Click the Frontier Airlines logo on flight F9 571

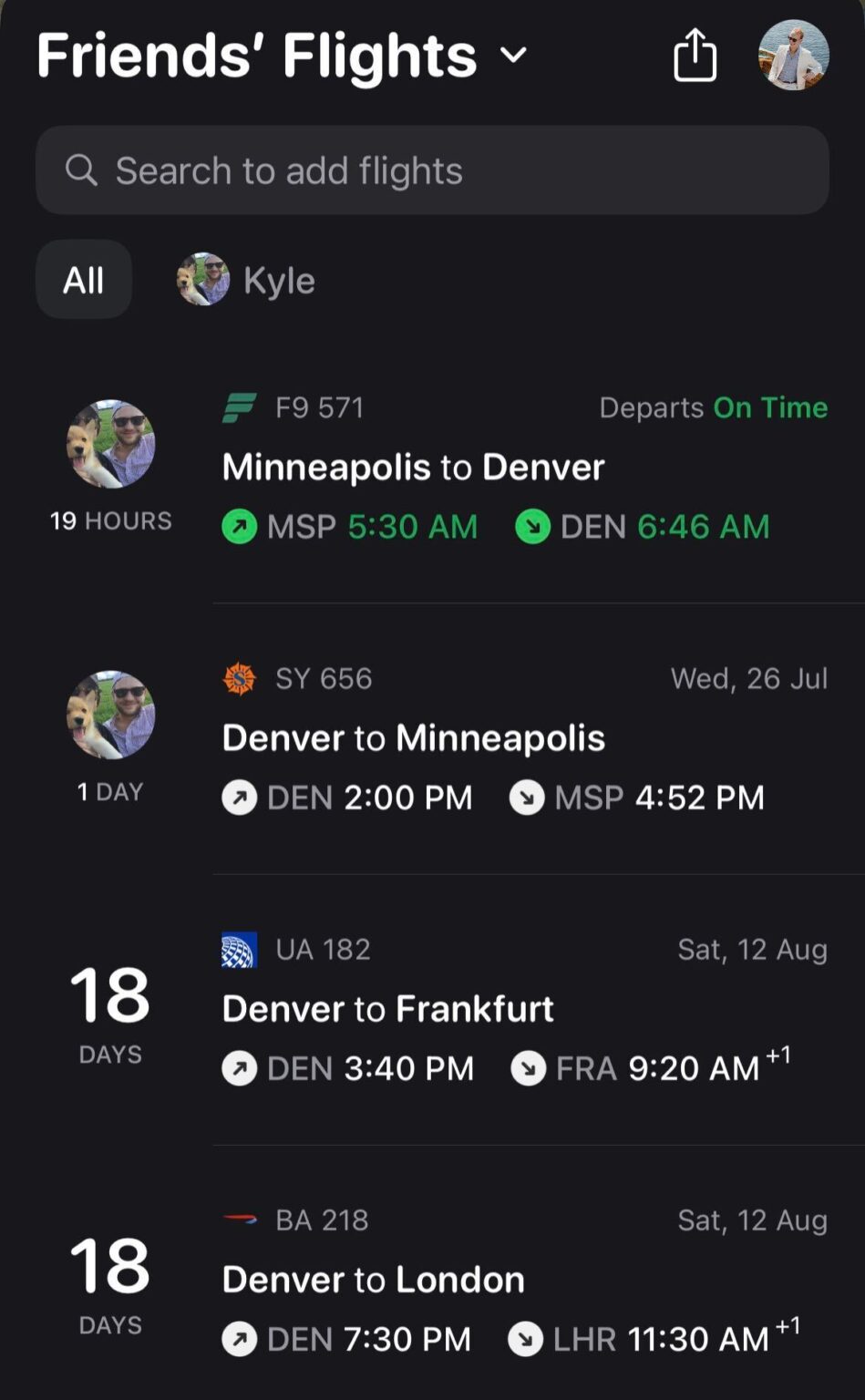pyautogui.click(x=242, y=407)
